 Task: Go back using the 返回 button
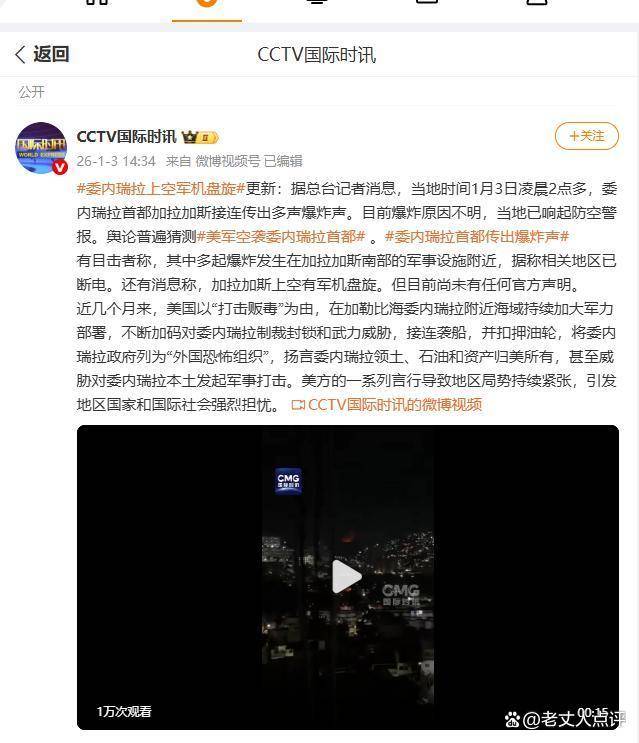pos(42,54)
